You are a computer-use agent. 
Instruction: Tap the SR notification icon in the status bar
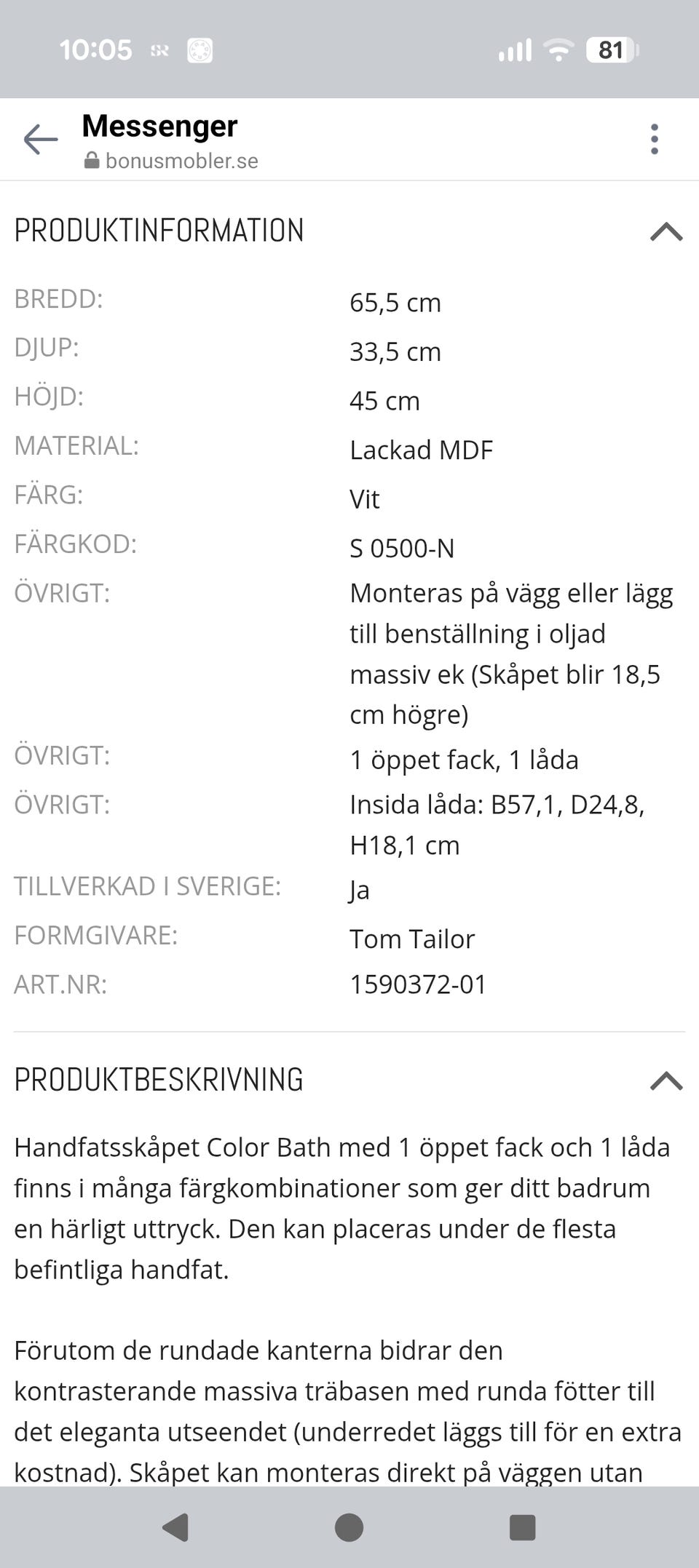[159, 49]
